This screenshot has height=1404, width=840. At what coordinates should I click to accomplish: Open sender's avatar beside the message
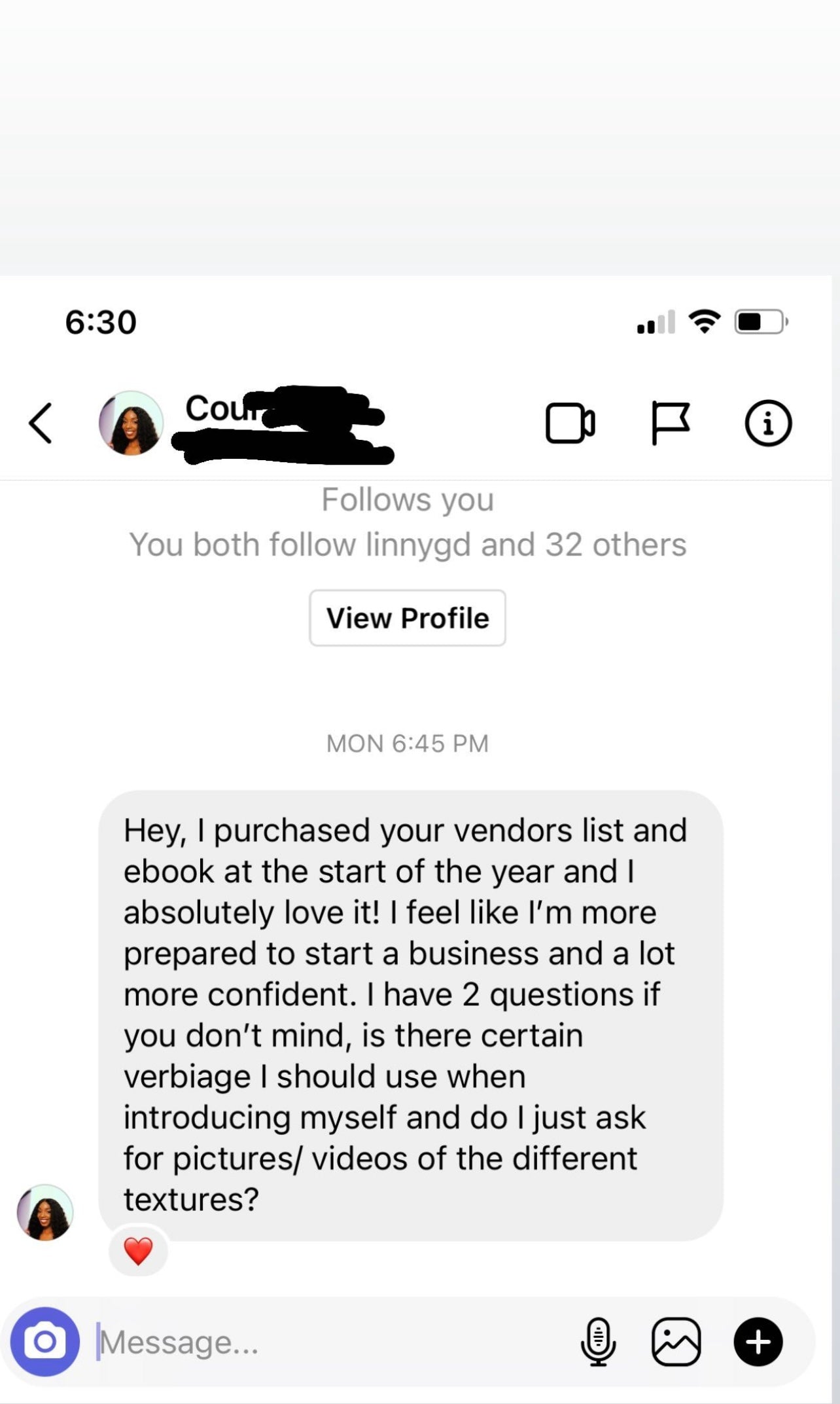click(45, 1212)
